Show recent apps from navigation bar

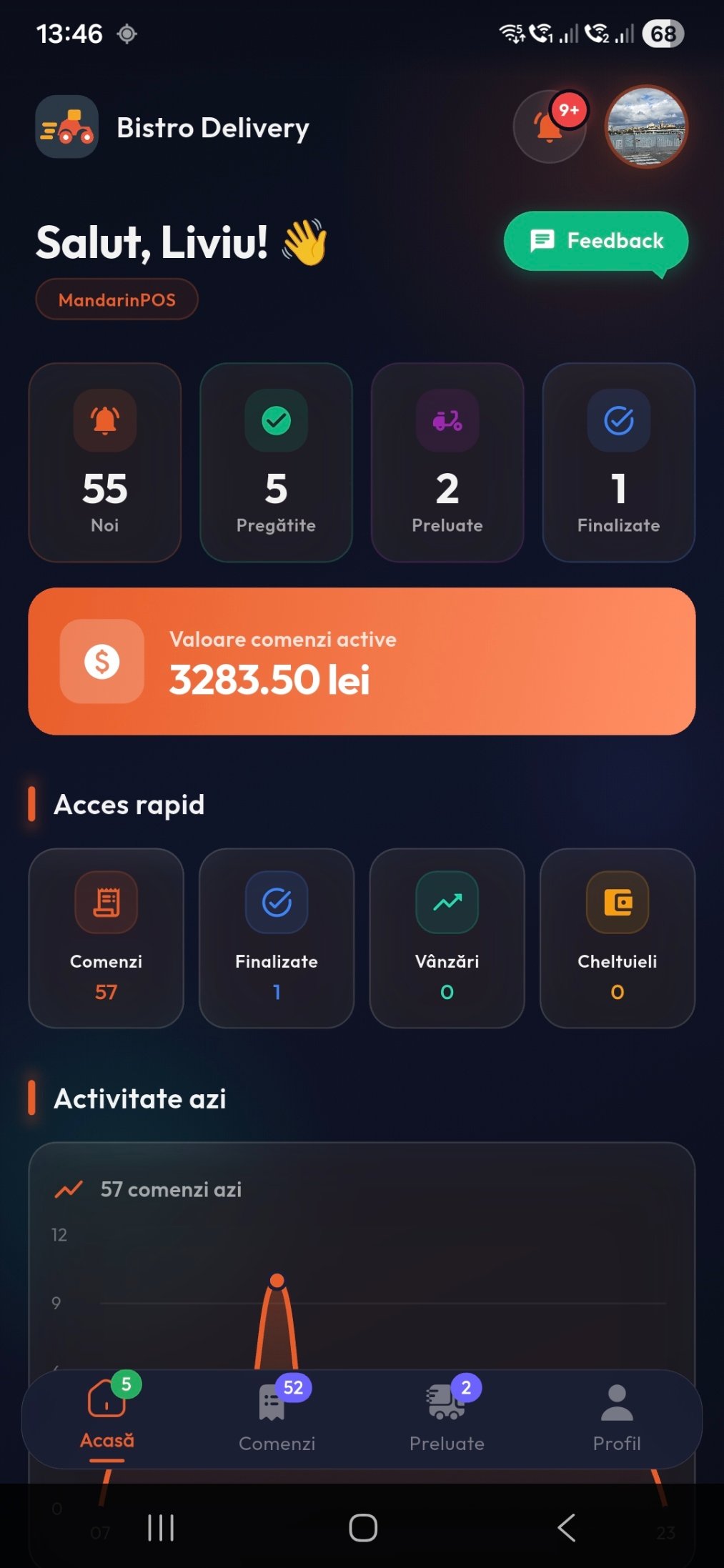(161, 1528)
